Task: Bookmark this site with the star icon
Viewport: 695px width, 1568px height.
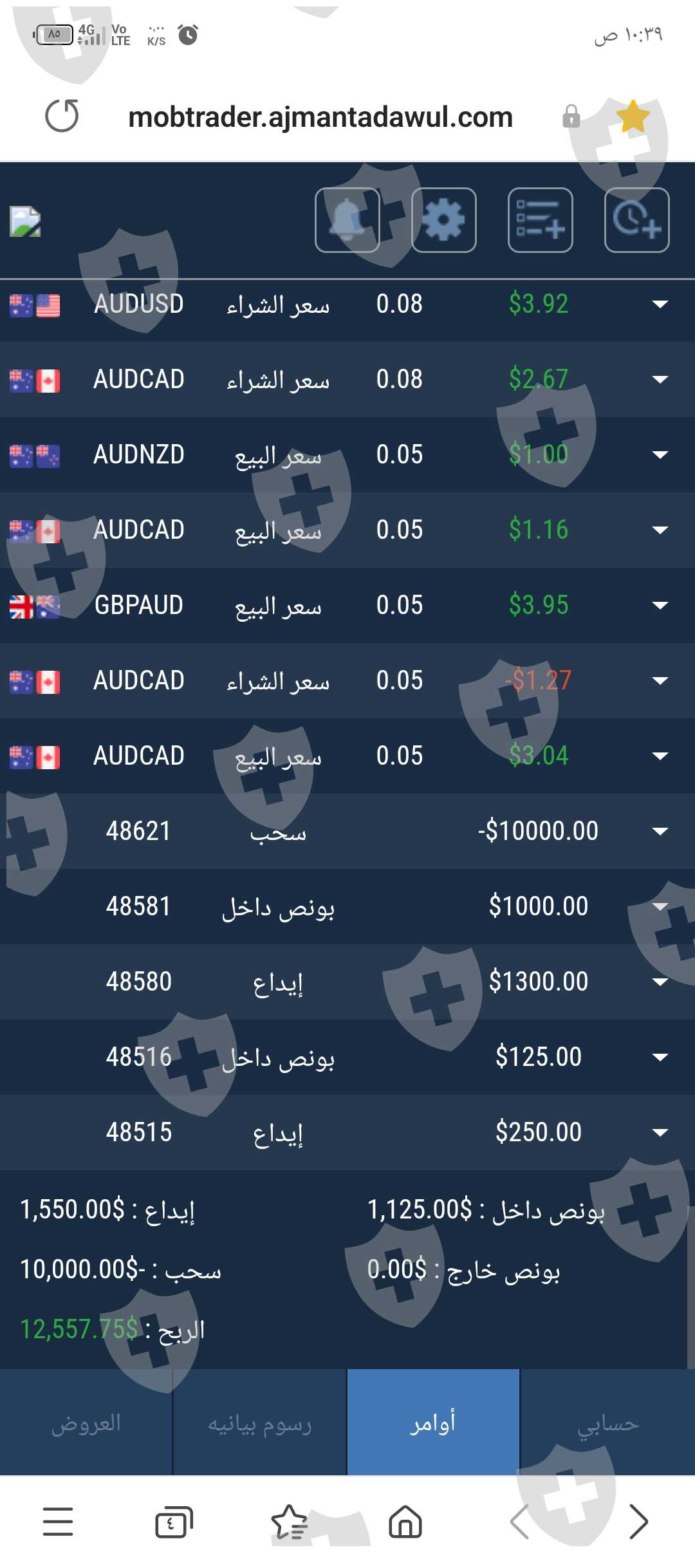Action: pos(633,117)
